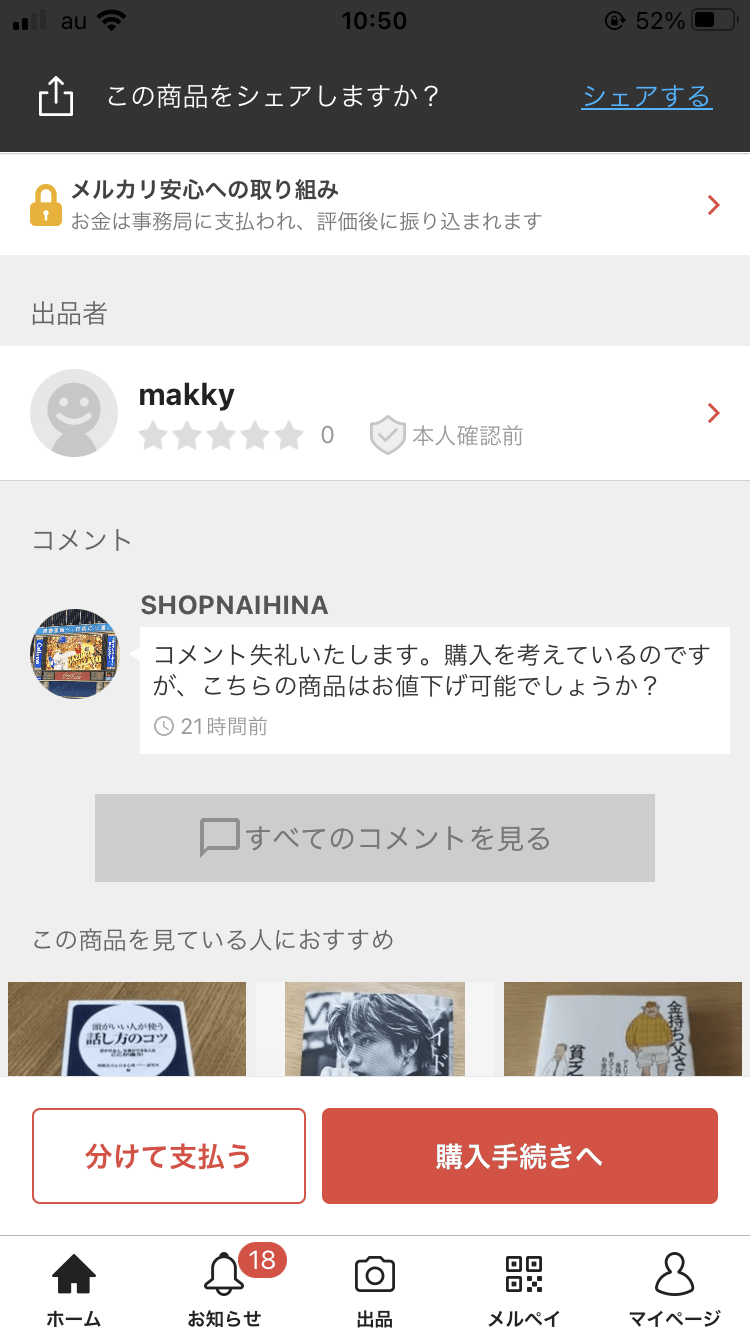Image resolution: width=750 pixels, height=1334 pixels.
Task: Check the お知らせ notifications tab
Action: coord(224,1289)
